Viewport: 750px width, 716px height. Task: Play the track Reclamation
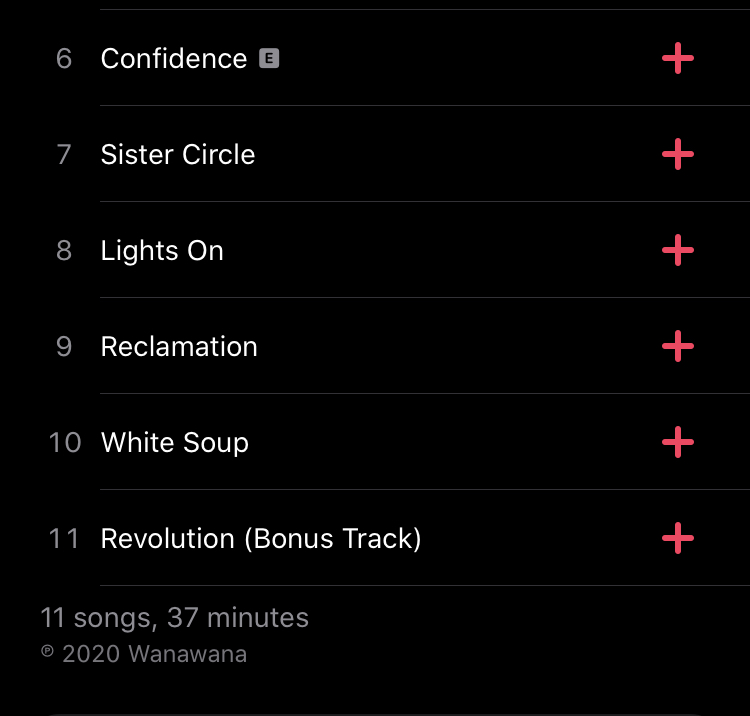[x=179, y=347]
